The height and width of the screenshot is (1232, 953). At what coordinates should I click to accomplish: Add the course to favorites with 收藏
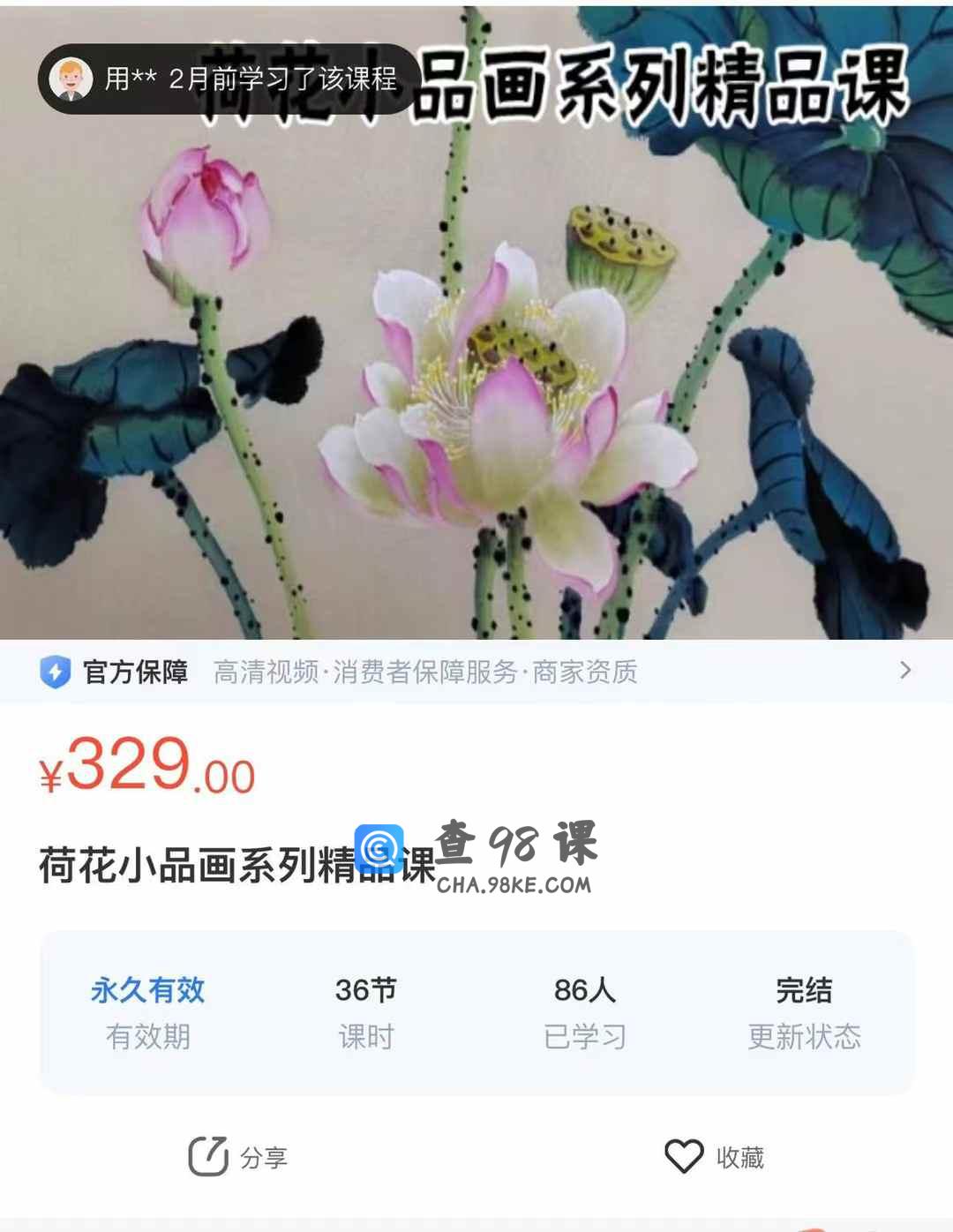(x=715, y=1156)
